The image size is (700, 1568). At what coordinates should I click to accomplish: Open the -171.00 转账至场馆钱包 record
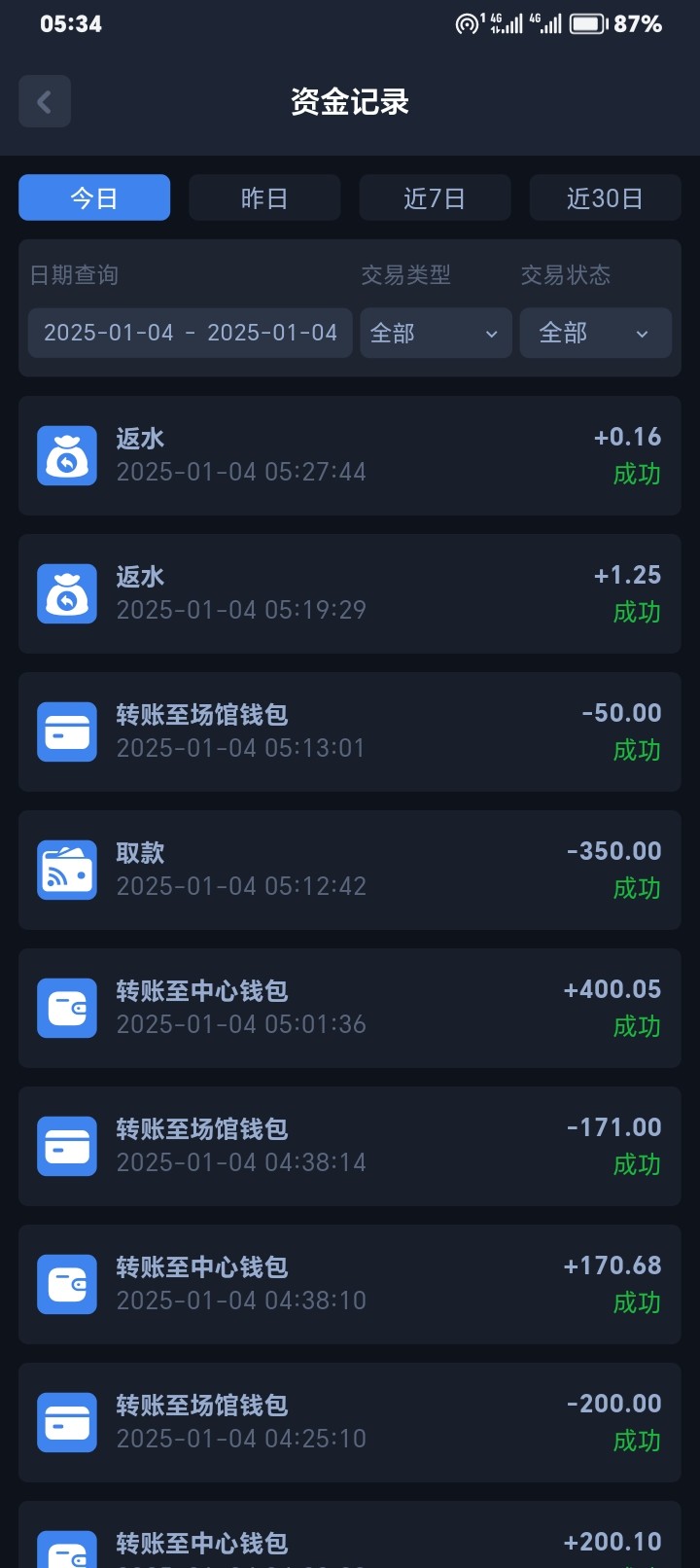pos(350,1146)
